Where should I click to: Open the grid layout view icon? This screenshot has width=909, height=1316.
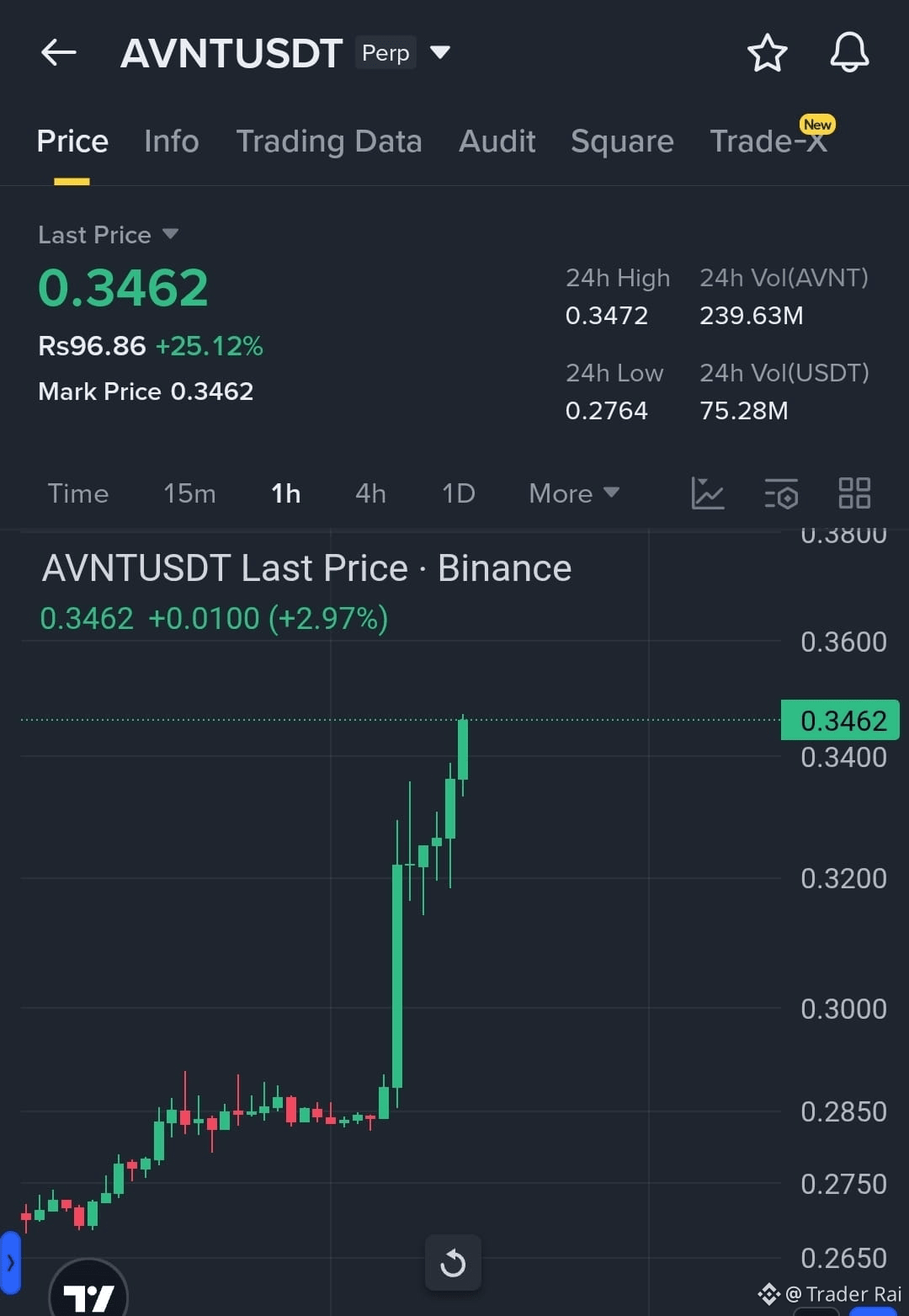click(854, 494)
